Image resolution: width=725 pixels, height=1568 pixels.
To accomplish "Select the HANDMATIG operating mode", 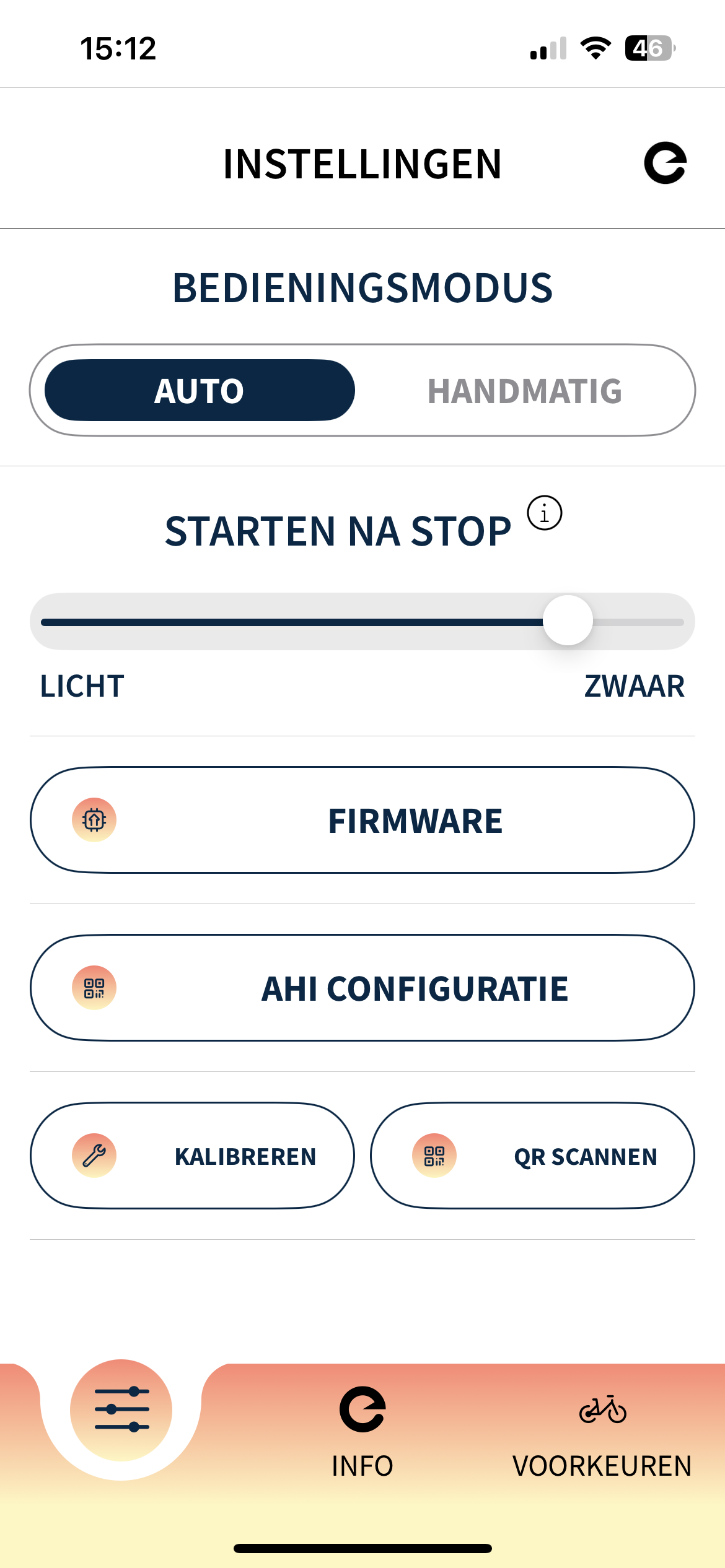I will click(x=524, y=391).
